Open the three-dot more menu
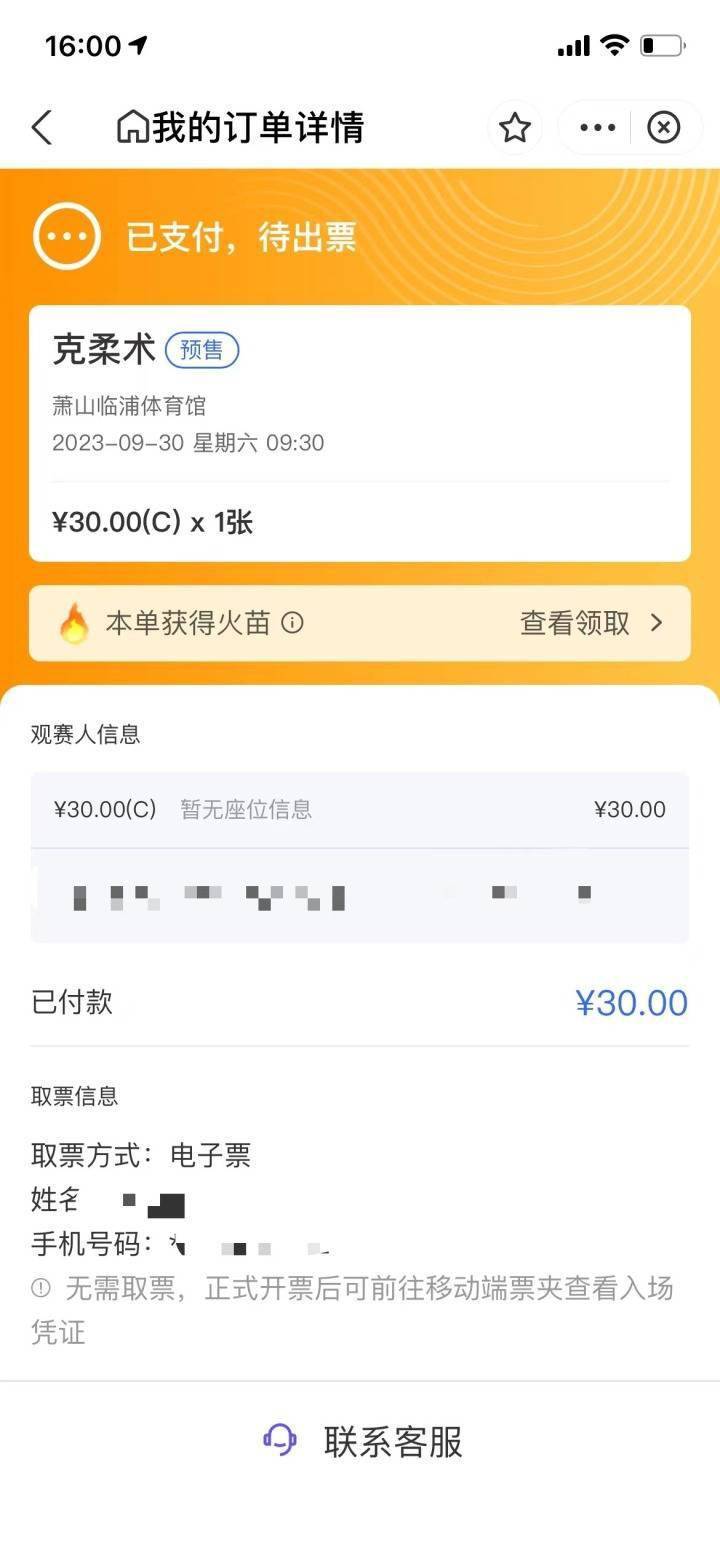Image resolution: width=720 pixels, height=1558 pixels. [598, 128]
